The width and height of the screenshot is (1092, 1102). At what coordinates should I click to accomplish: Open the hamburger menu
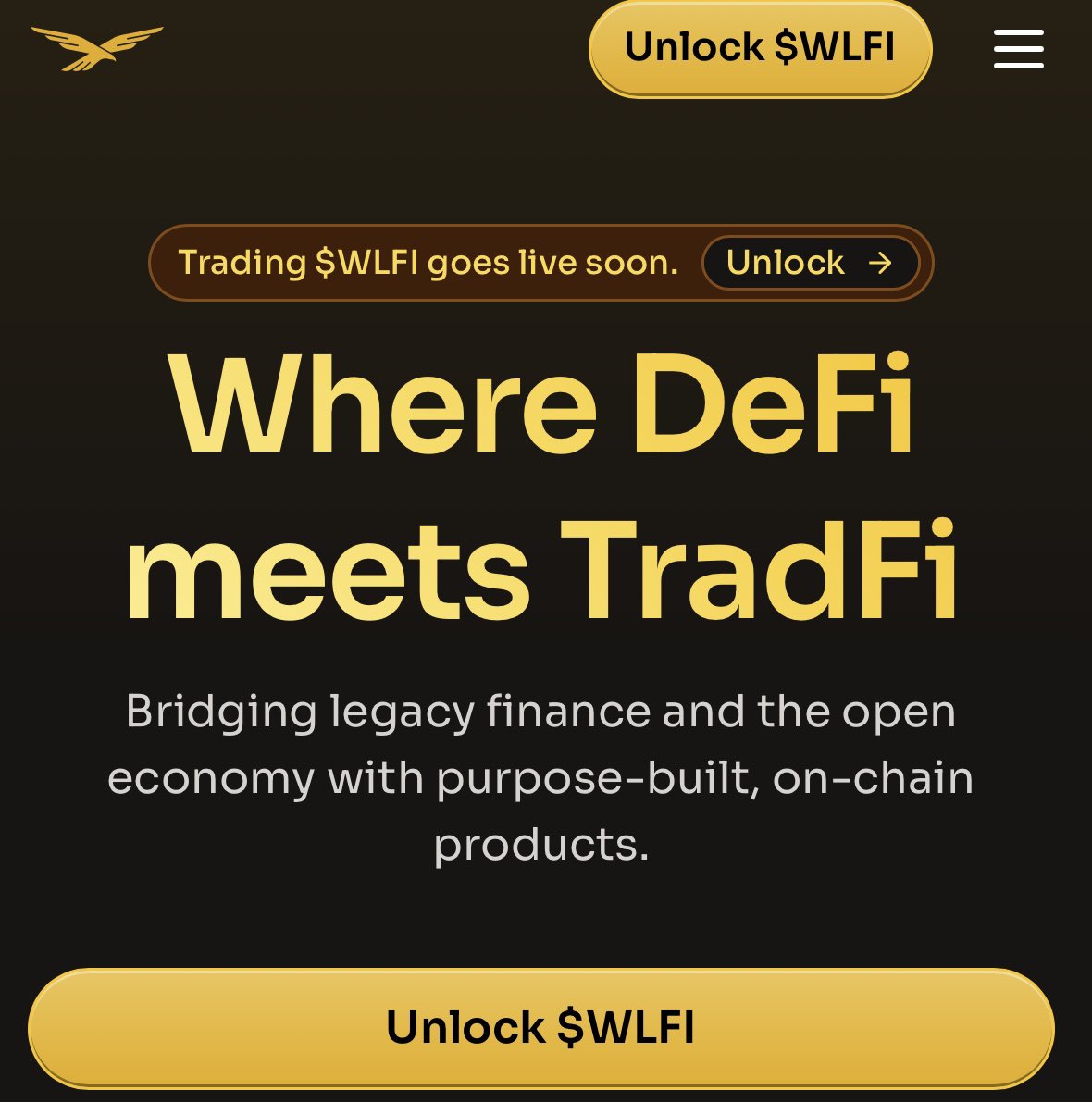(1018, 48)
